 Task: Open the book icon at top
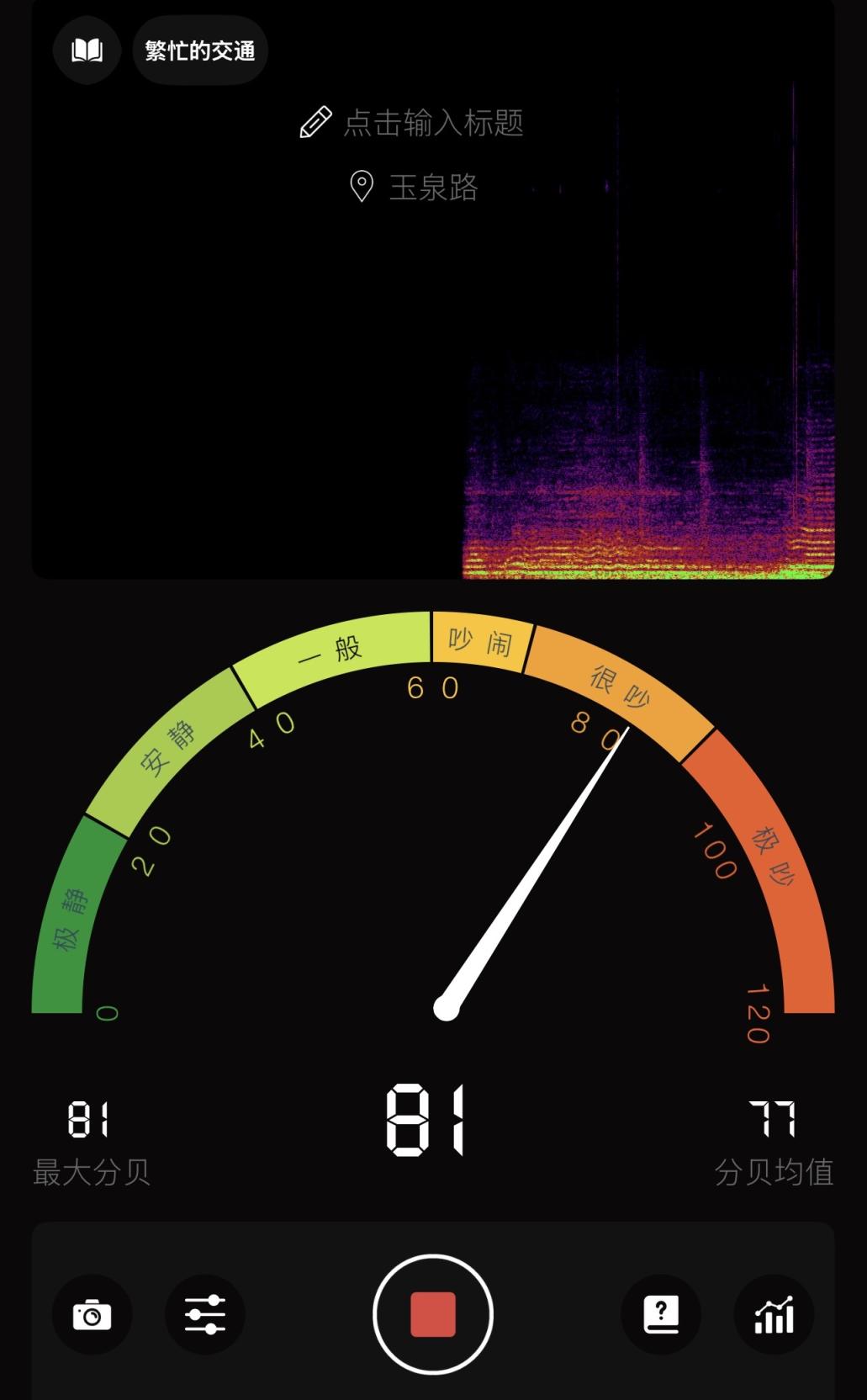coord(87,50)
